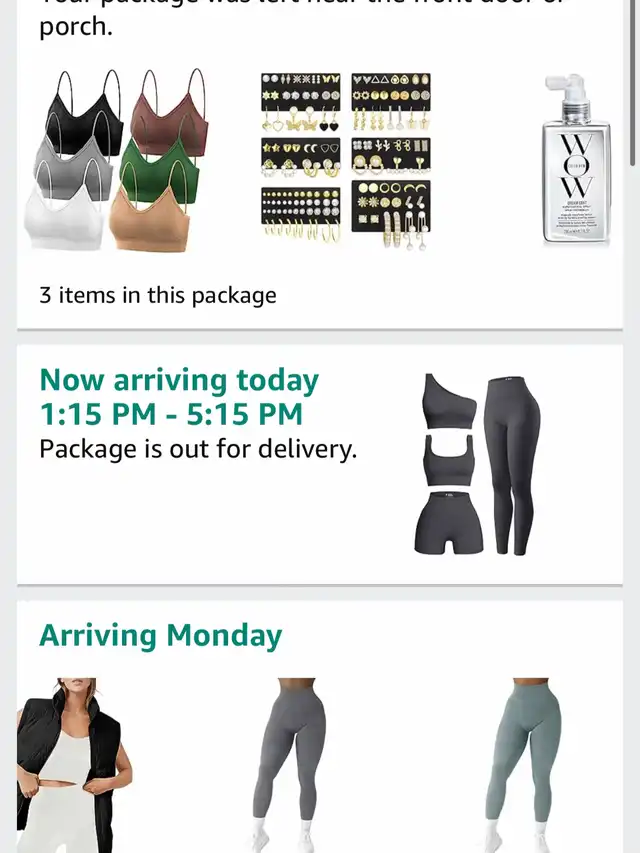
Task: View the earrings set product
Action: (345, 160)
